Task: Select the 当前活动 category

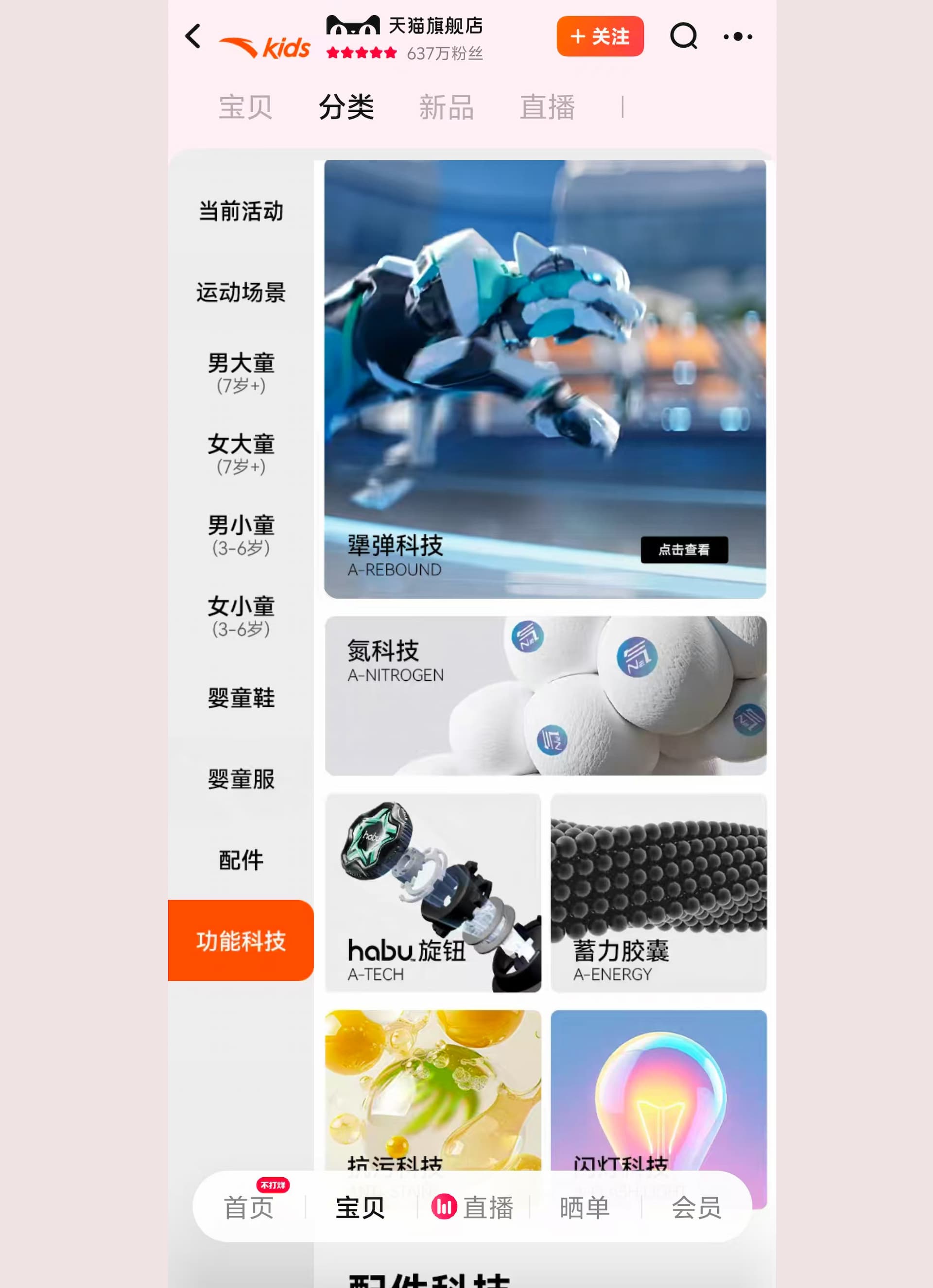Action: click(241, 211)
